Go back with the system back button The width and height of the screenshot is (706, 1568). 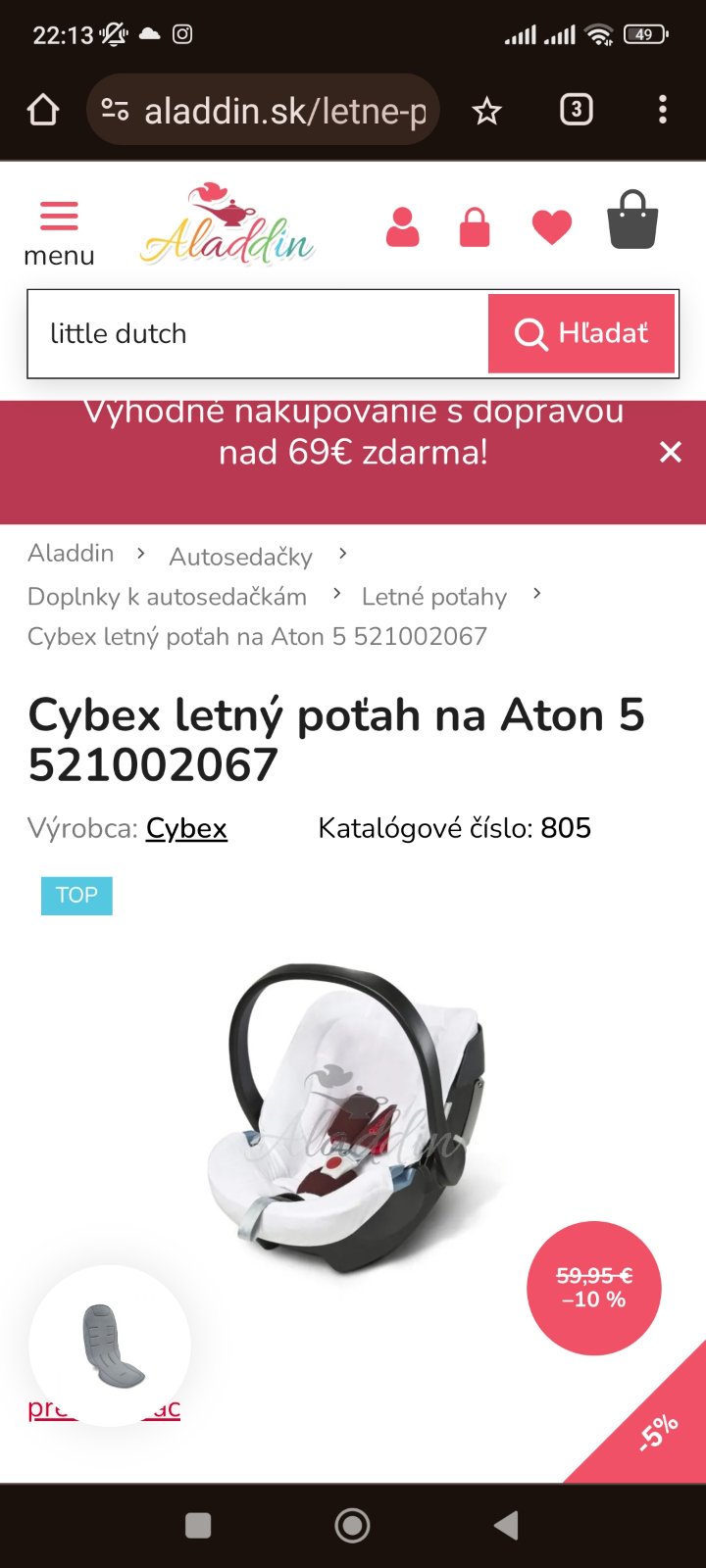click(x=506, y=1525)
